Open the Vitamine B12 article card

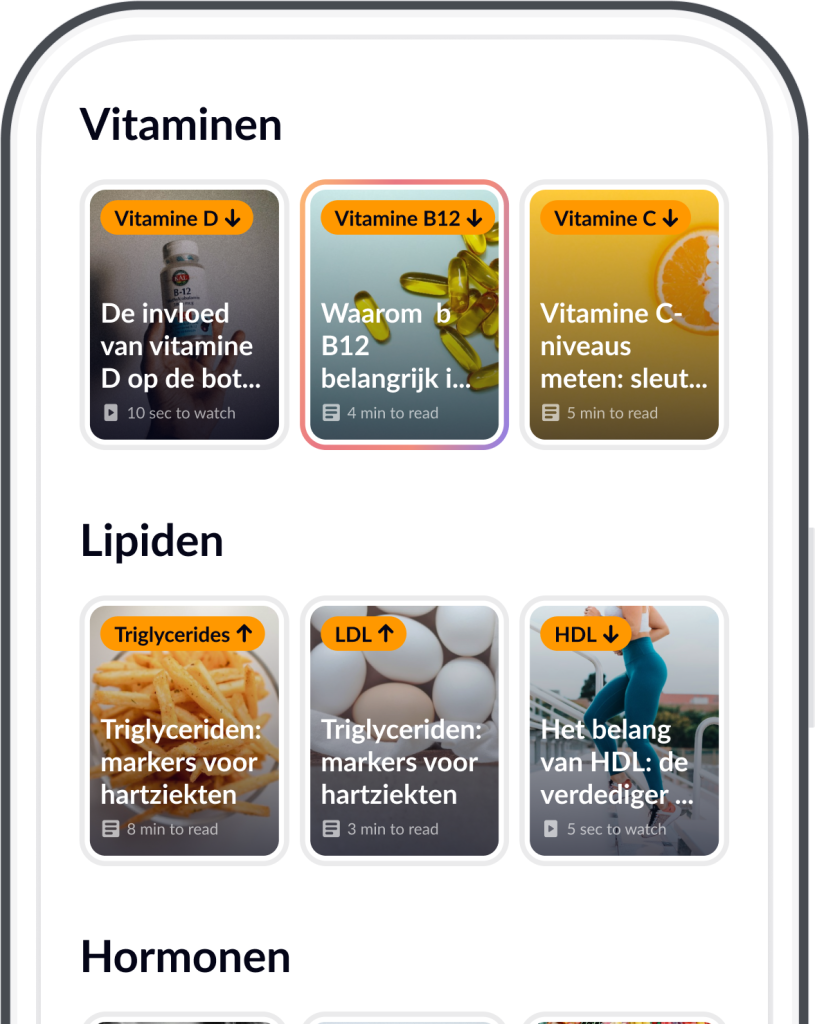pyautogui.click(x=404, y=315)
